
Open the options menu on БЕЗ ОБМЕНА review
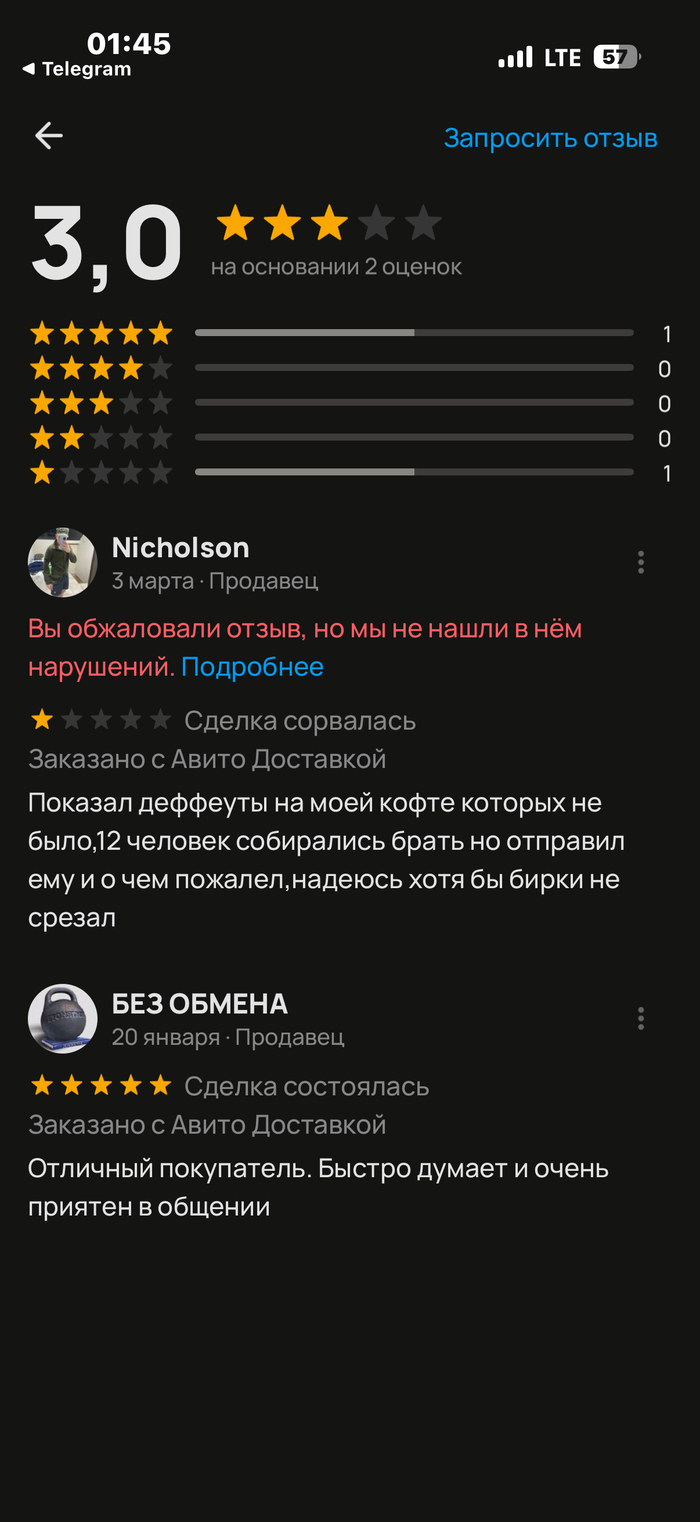coord(641,1019)
